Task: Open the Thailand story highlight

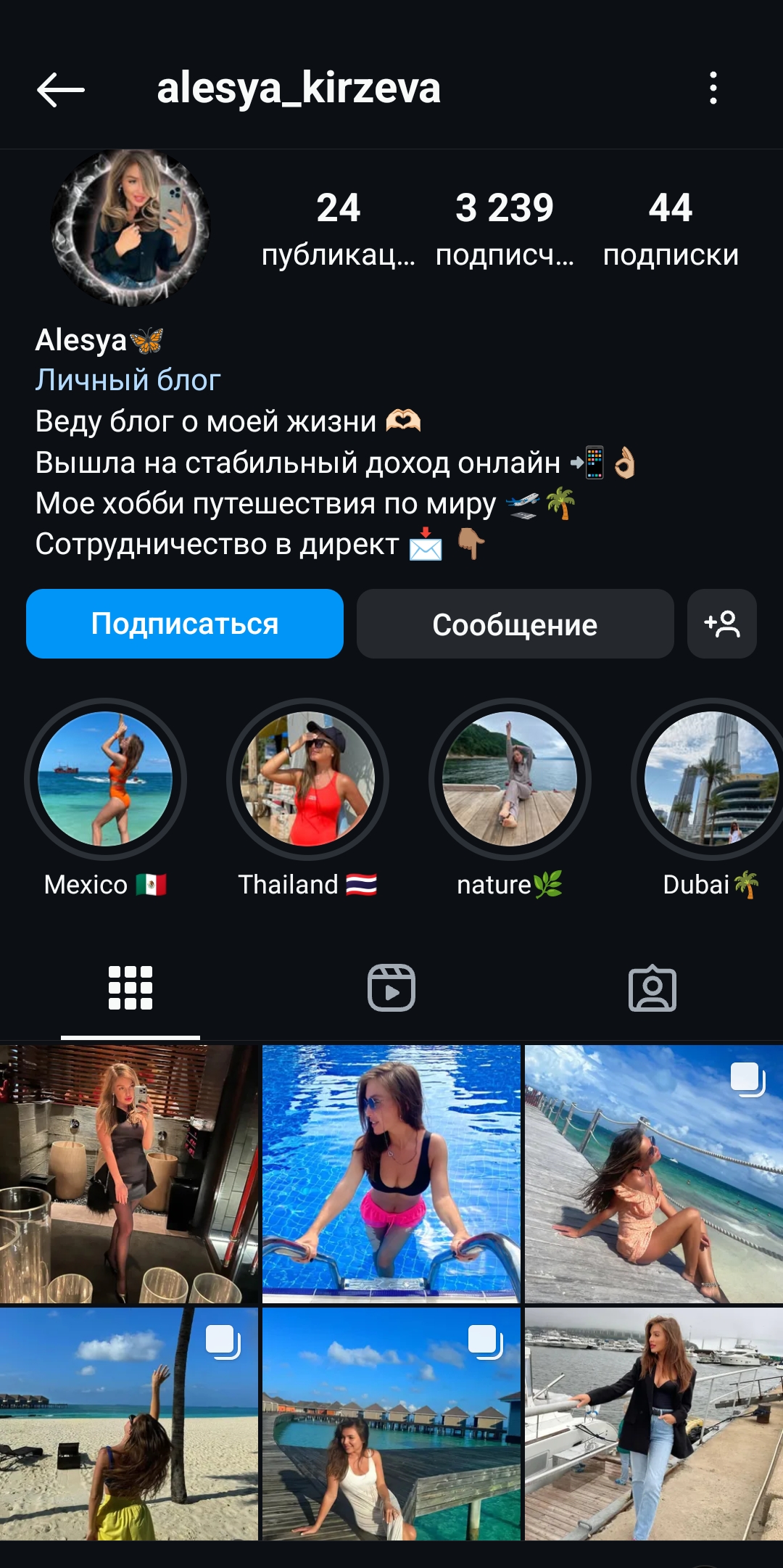Action: pos(307,780)
